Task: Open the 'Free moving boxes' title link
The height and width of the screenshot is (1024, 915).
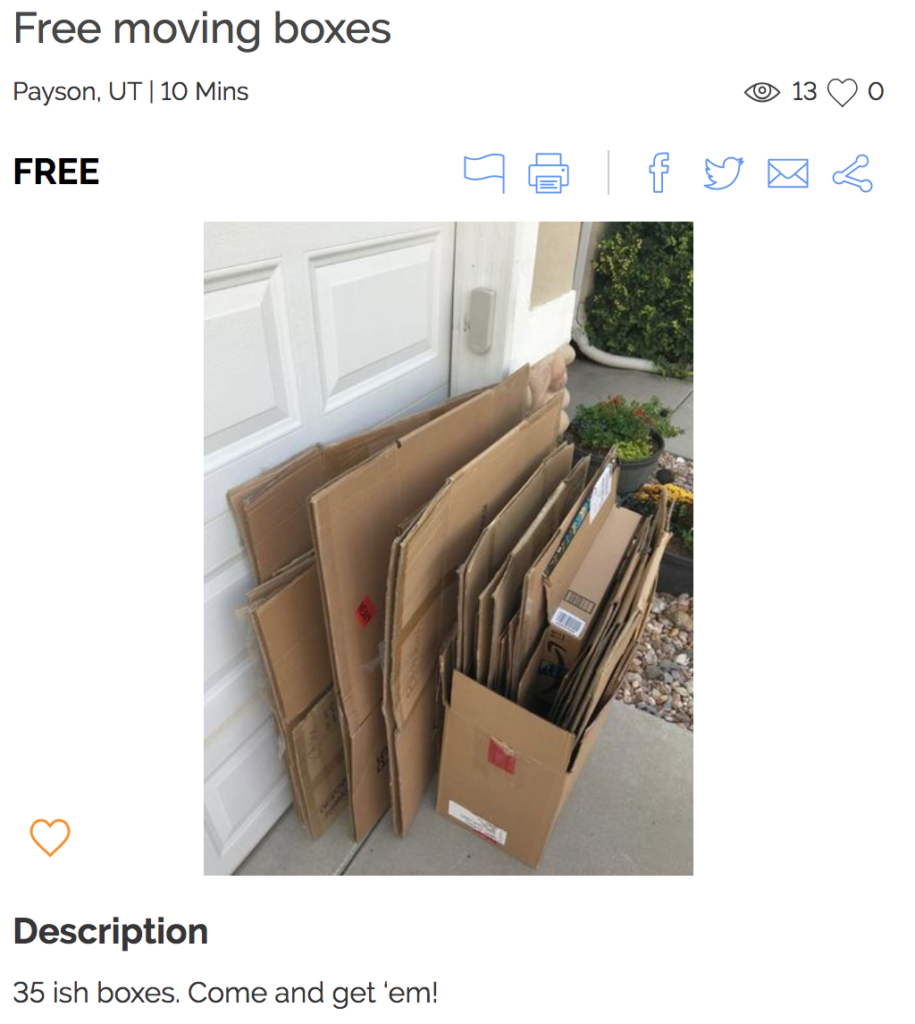Action: click(200, 28)
